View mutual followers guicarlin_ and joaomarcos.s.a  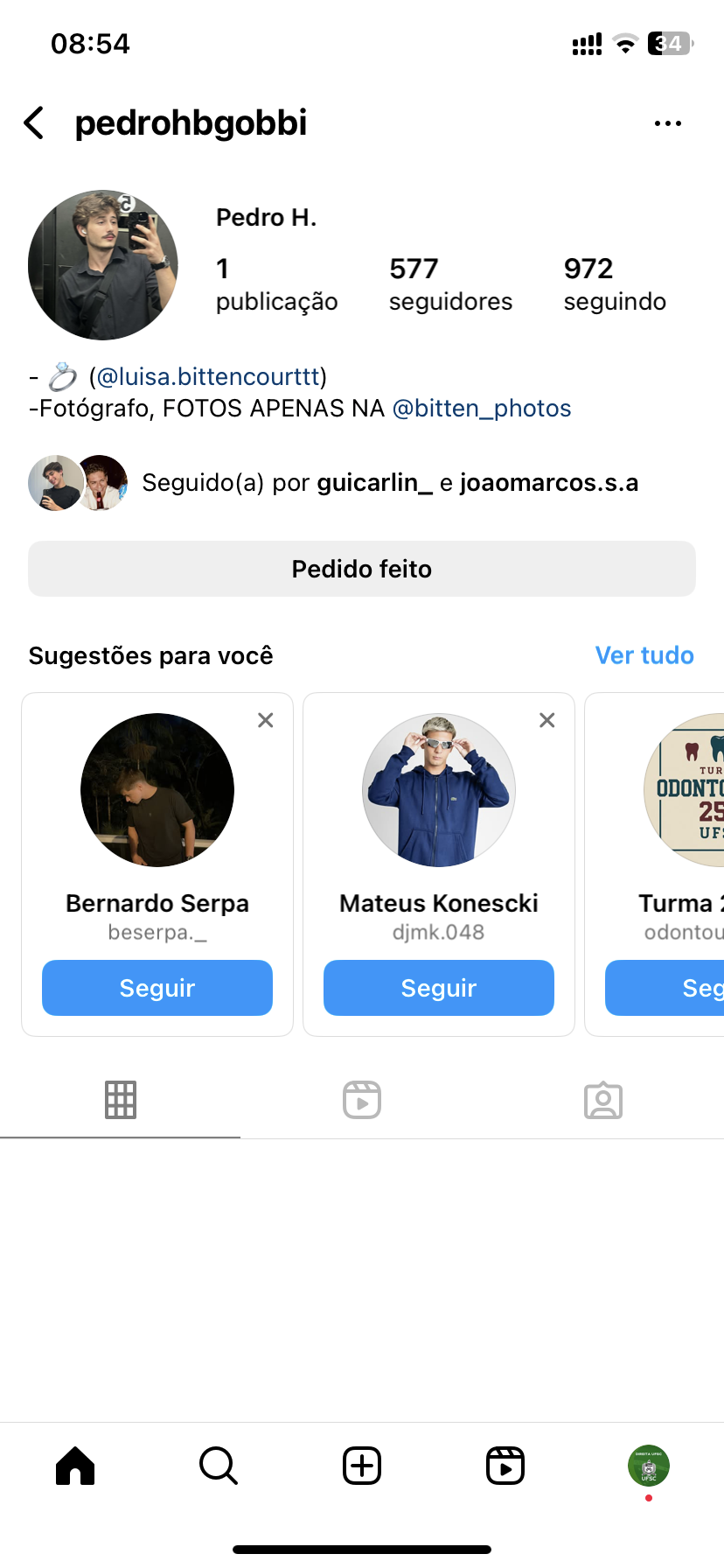tap(389, 483)
